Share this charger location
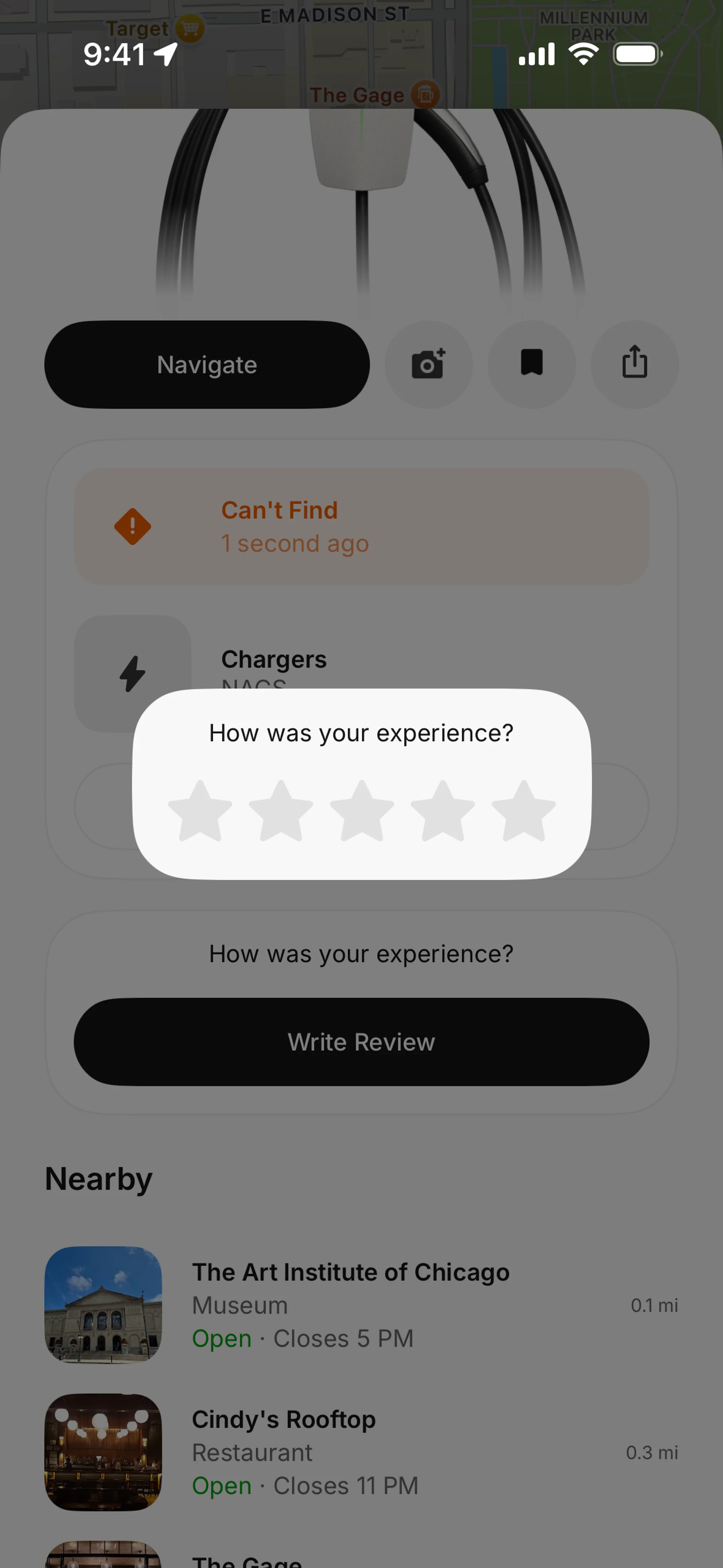Viewport: 723px width, 1568px height. click(634, 365)
